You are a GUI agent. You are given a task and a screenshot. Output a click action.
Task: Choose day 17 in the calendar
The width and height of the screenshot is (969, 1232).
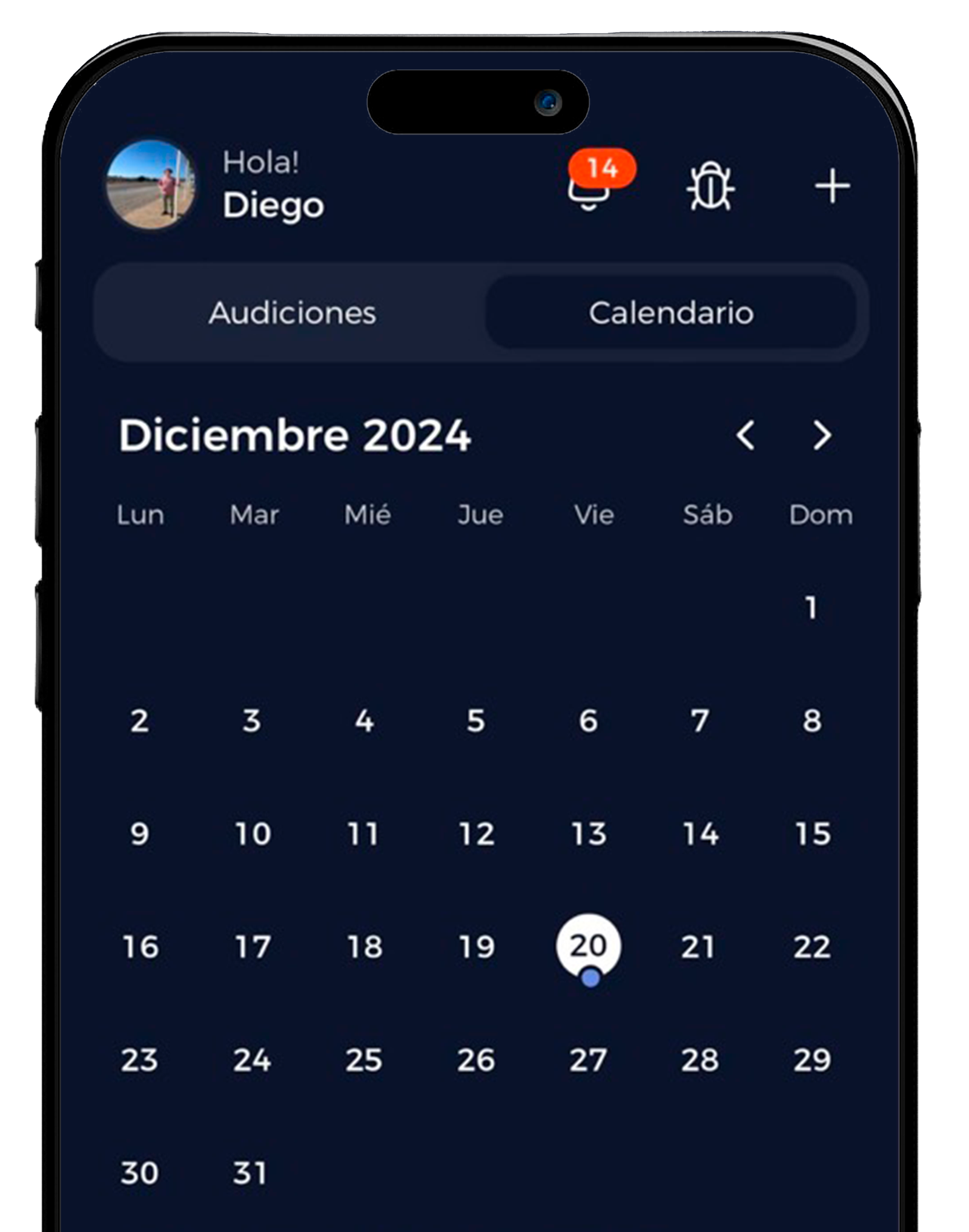(252, 946)
